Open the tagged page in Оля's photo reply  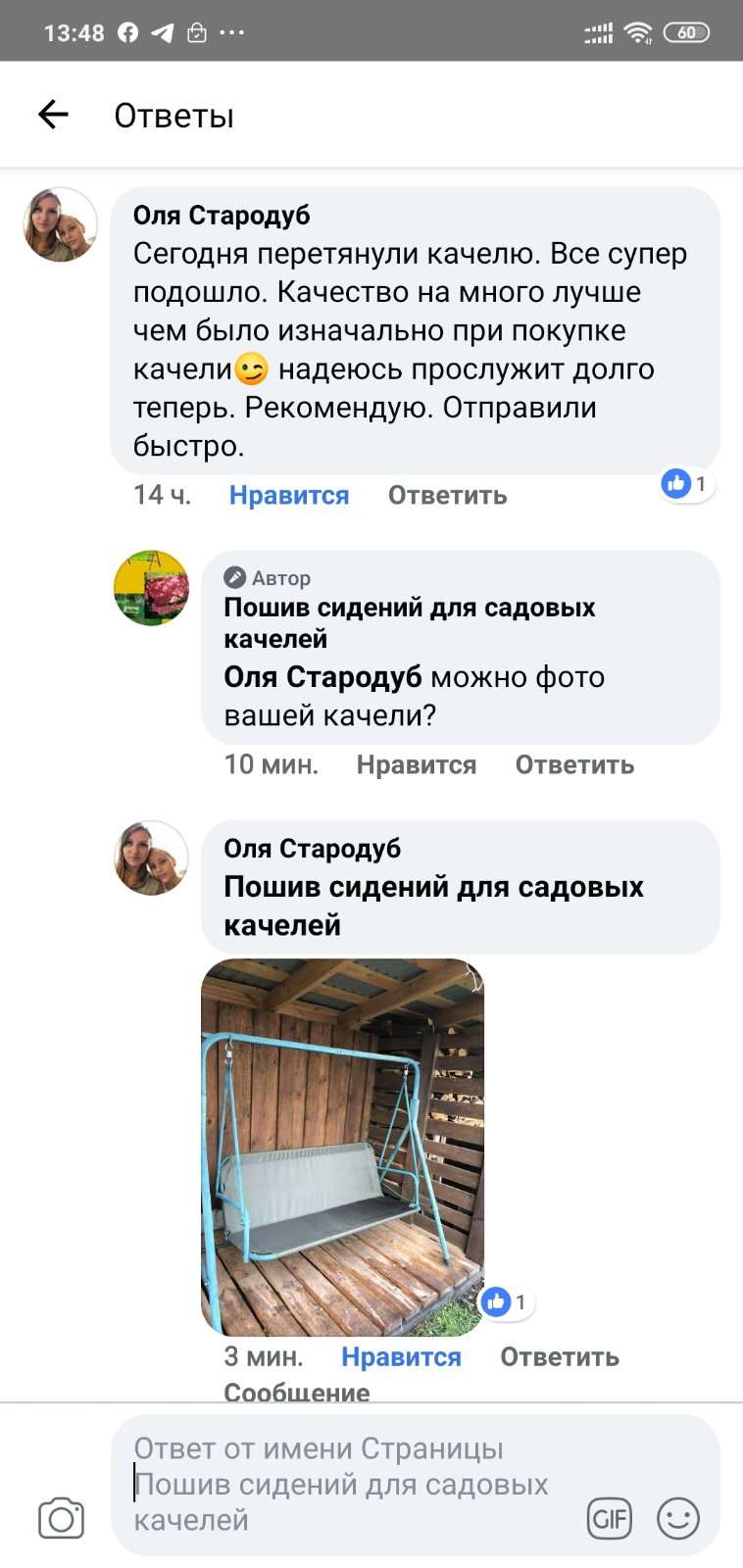click(x=432, y=905)
